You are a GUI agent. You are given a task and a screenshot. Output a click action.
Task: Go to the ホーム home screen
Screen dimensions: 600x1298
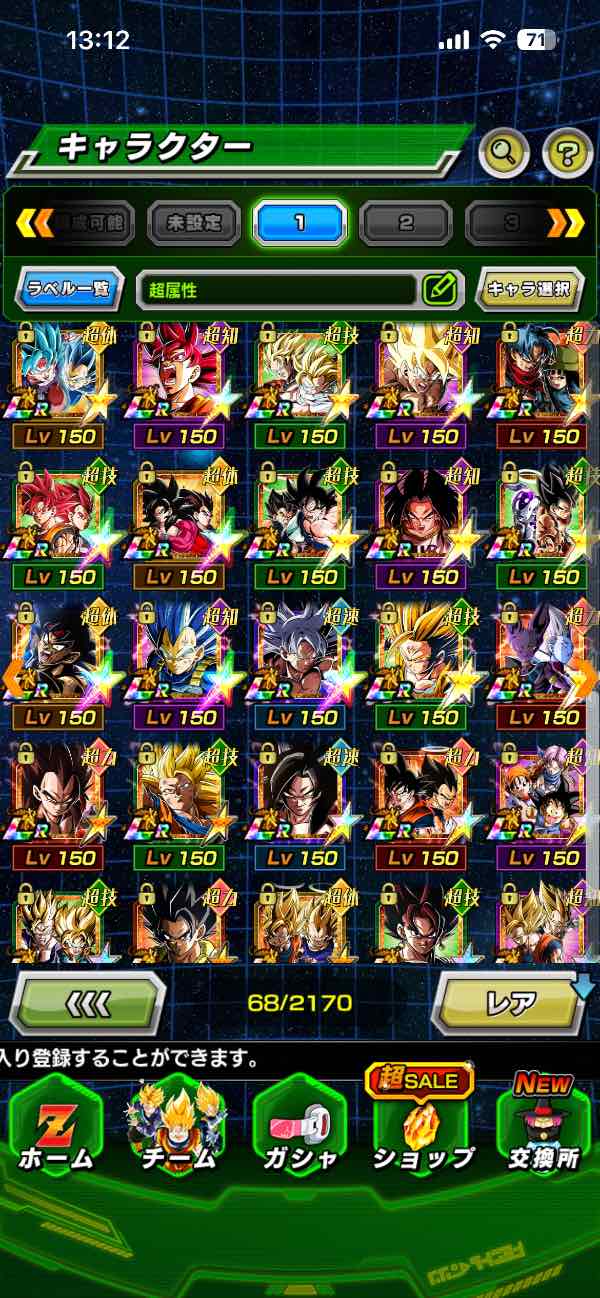pyautogui.click(x=55, y=1127)
